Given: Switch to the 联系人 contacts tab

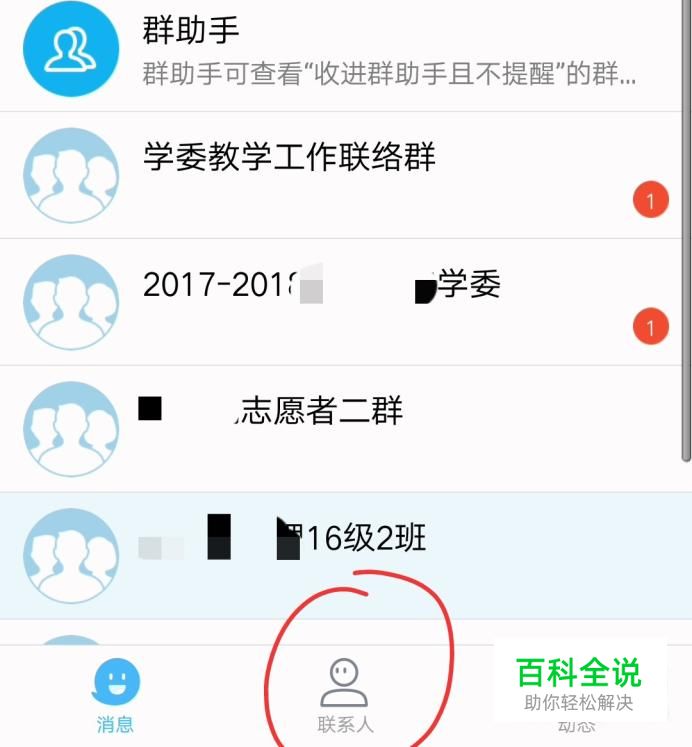Looking at the screenshot, I should tap(345, 697).
